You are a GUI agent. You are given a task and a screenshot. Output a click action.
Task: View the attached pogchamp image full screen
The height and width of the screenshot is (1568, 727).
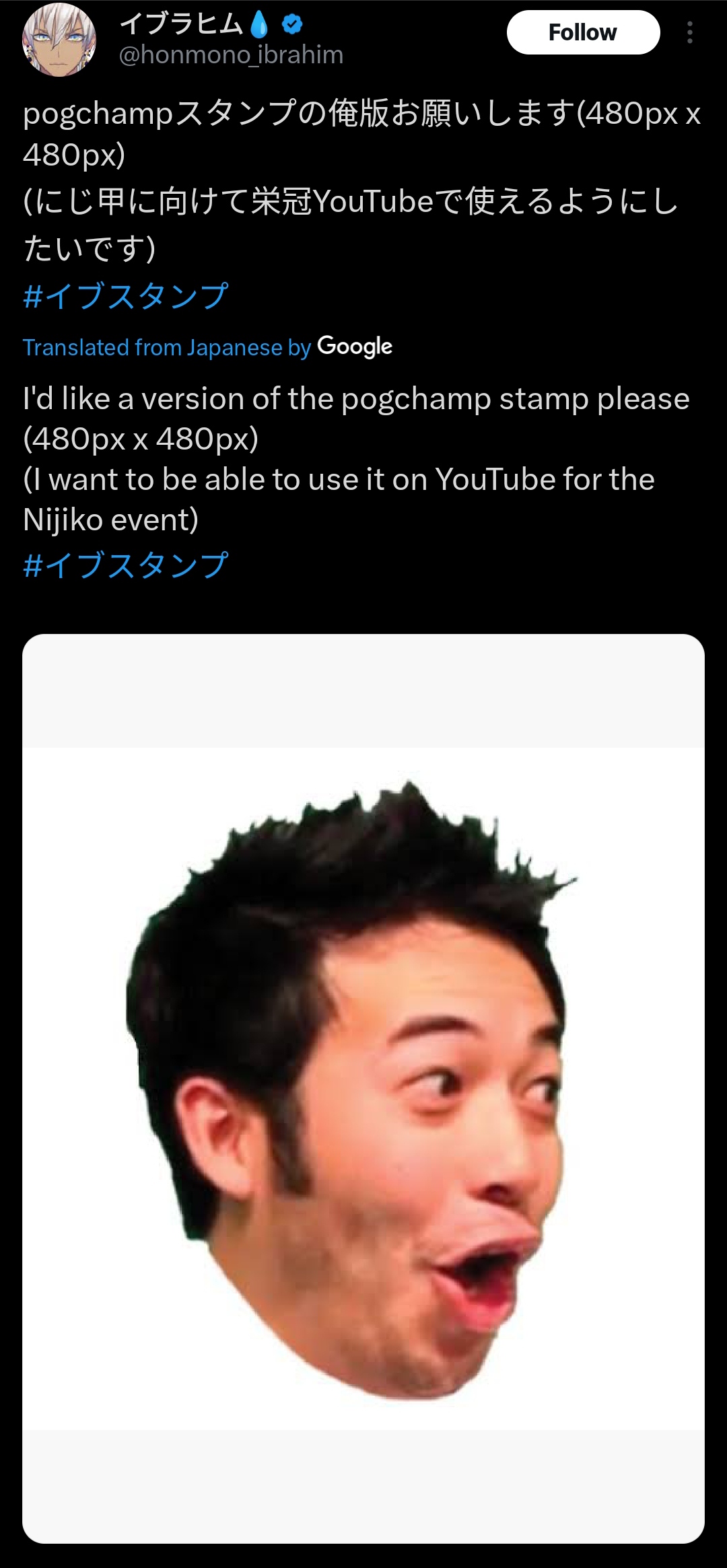click(363, 1089)
